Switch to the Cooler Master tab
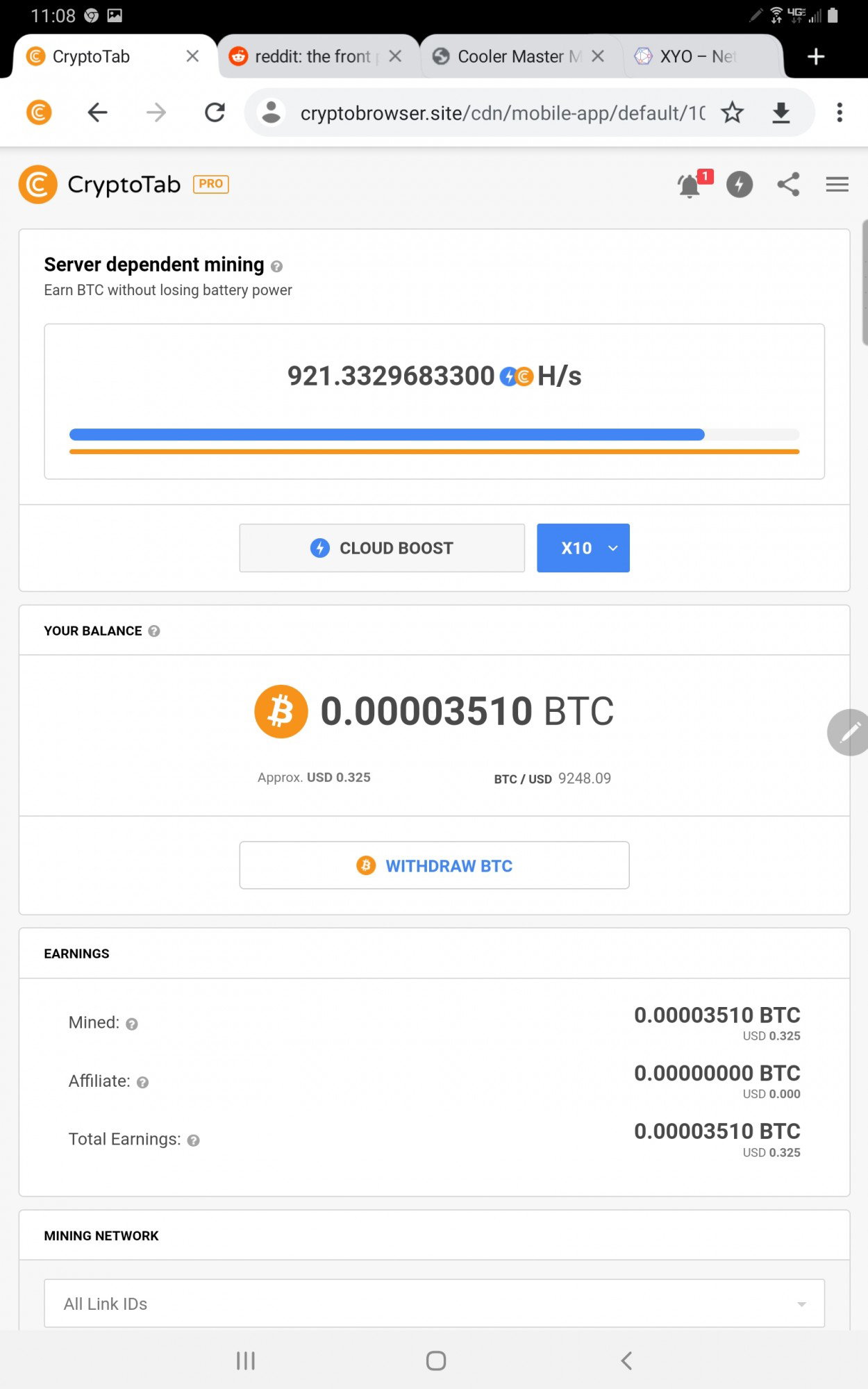868x1389 pixels. (x=510, y=56)
